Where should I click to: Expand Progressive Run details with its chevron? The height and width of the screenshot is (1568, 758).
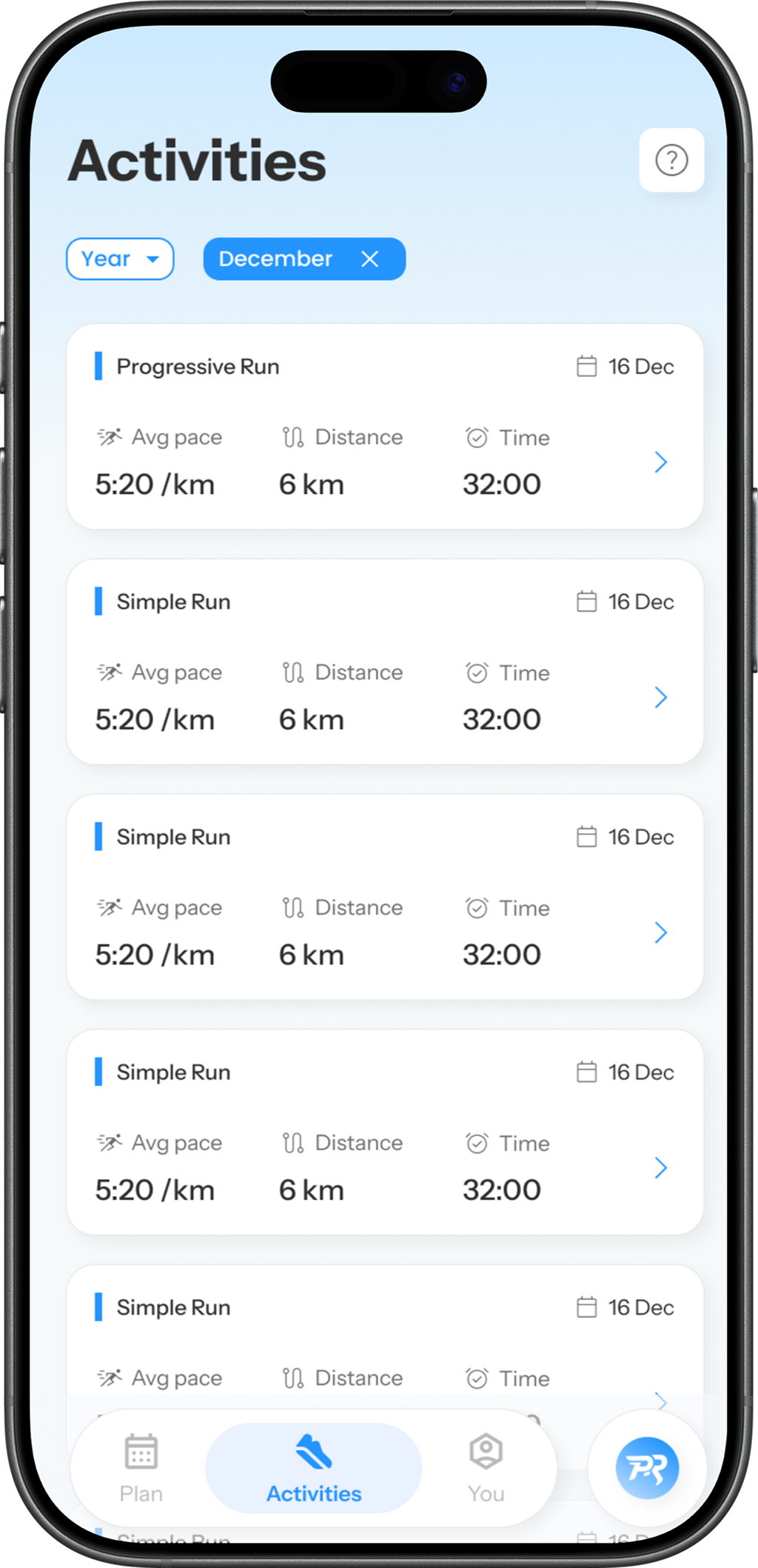click(661, 462)
